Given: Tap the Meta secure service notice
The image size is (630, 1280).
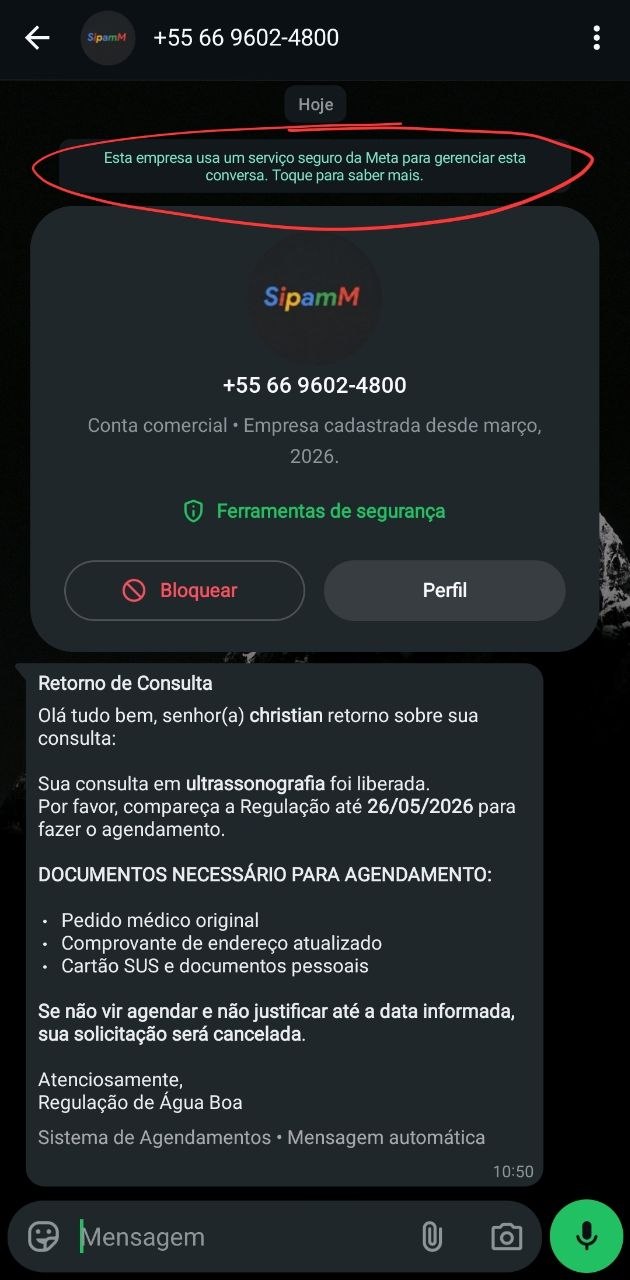Looking at the screenshot, I should pos(314,166).
